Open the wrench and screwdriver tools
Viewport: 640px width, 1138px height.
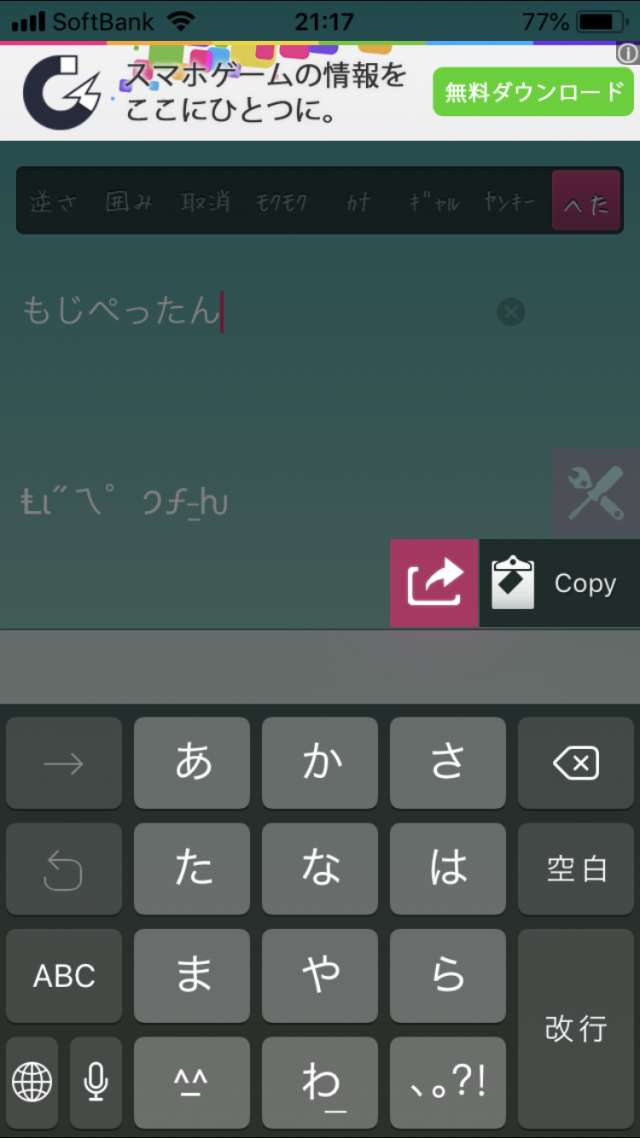coord(596,492)
